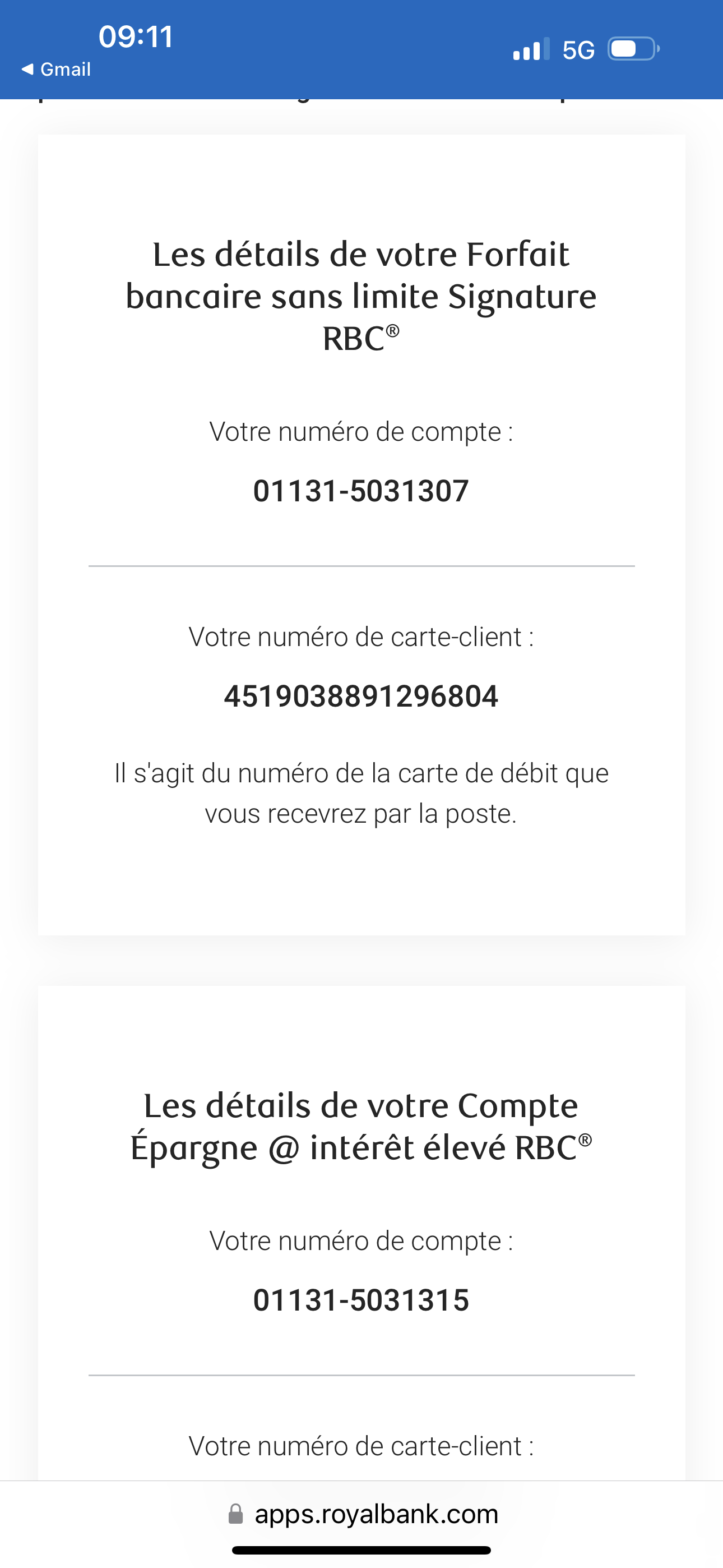Screen dimensions: 723x1568
Task: Tap the apps.royalbank.com address bar
Action: point(363,1514)
